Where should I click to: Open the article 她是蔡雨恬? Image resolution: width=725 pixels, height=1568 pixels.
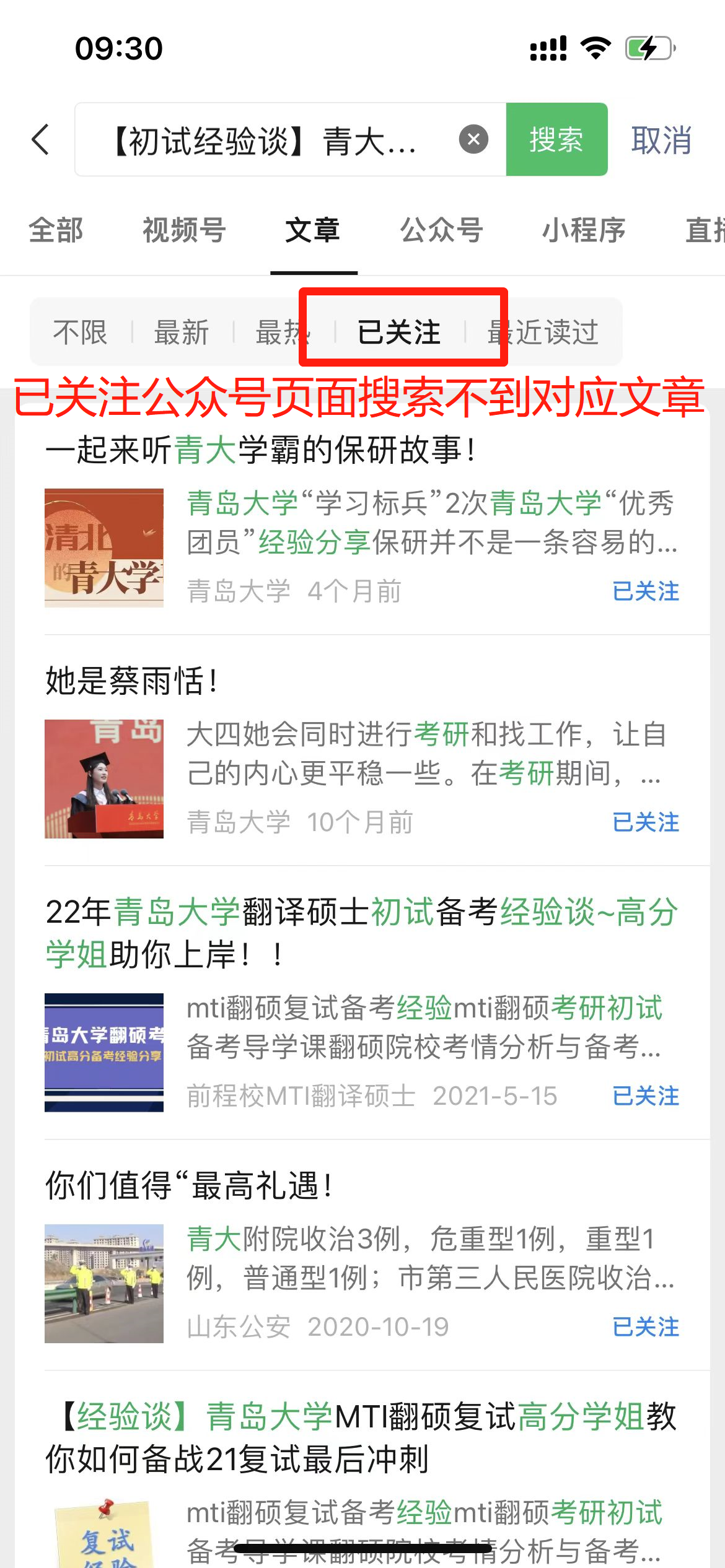[131, 681]
